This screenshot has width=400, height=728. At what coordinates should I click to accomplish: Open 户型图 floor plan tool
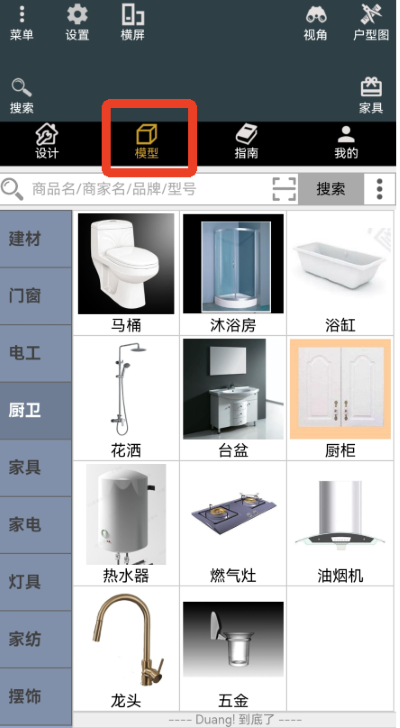(x=371, y=22)
